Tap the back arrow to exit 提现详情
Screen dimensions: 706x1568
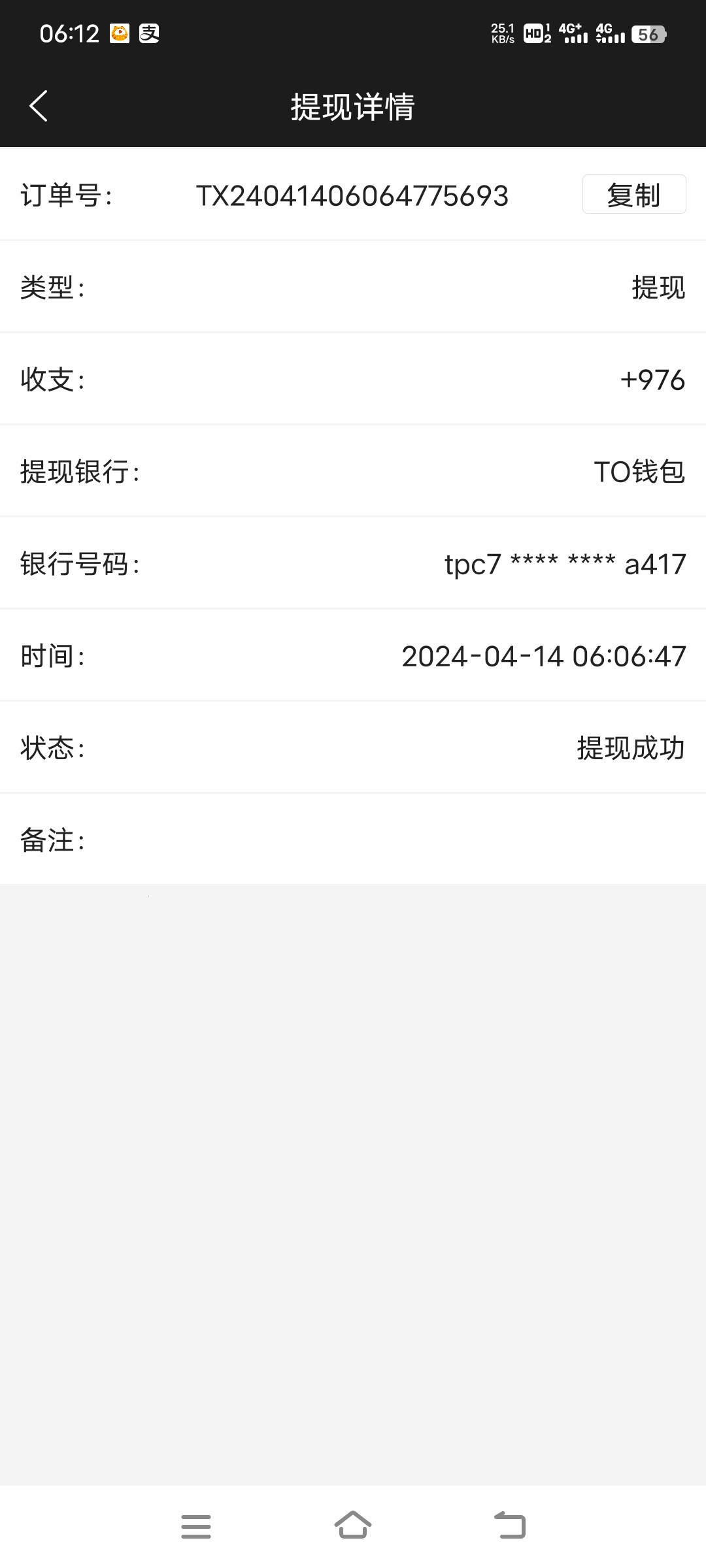(x=37, y=106)
